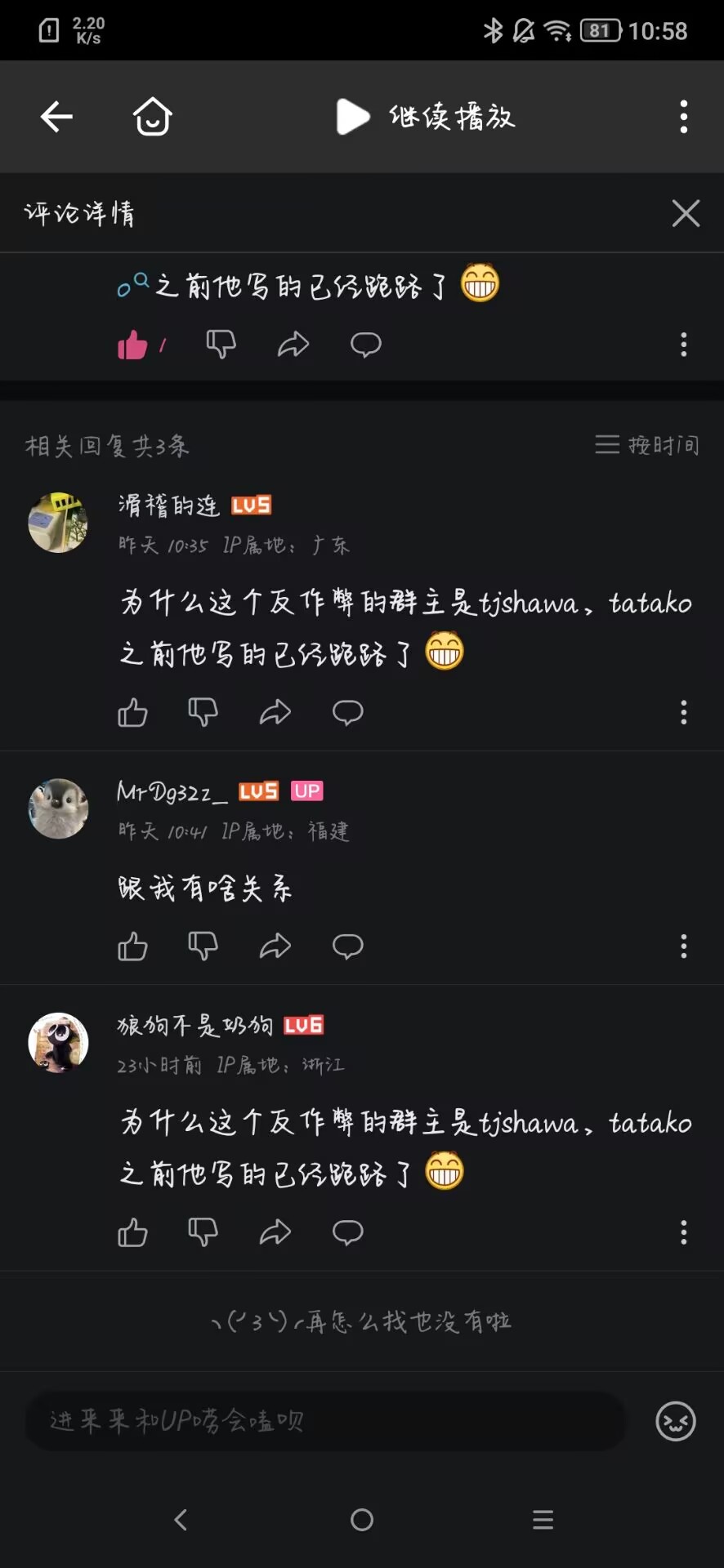Viewport: 724px width, 1568px height.
Task: Open the home icon in the top bar
Action: [152, 117]
